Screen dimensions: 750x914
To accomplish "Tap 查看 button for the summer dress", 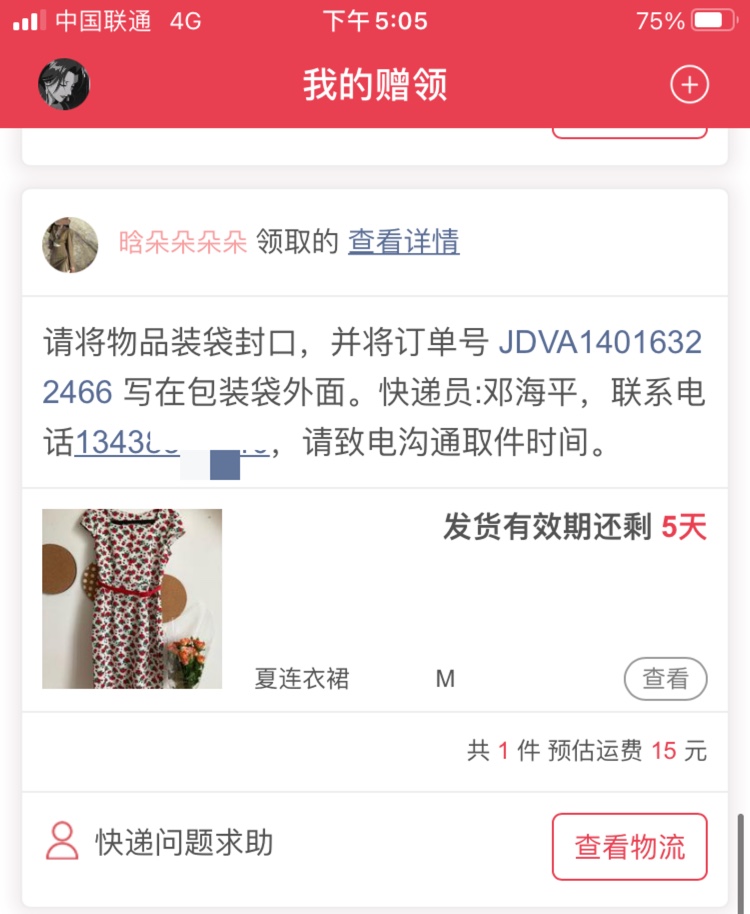I will click(665, 680).
